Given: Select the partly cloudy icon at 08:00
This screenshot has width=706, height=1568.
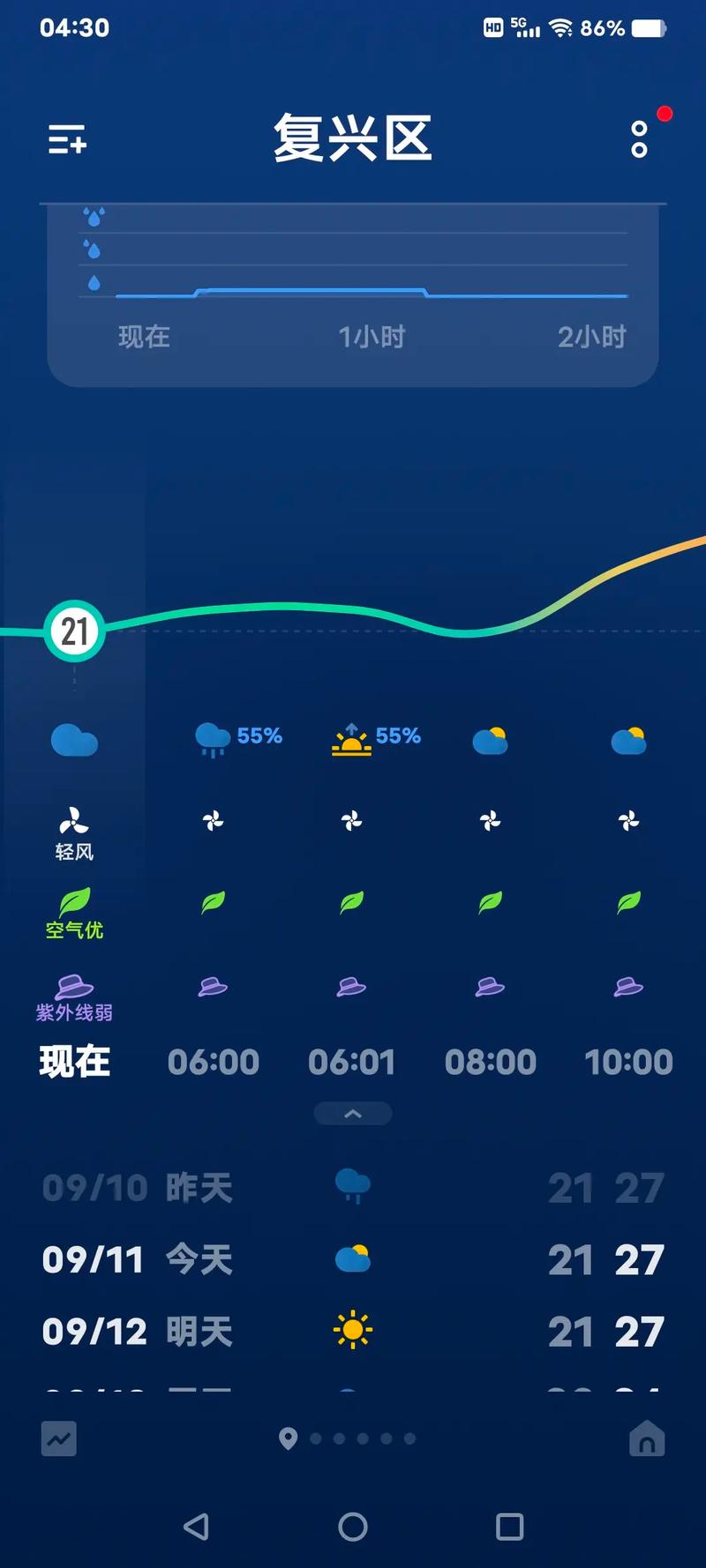Looking at the screenshot, I should coord(491,741).
